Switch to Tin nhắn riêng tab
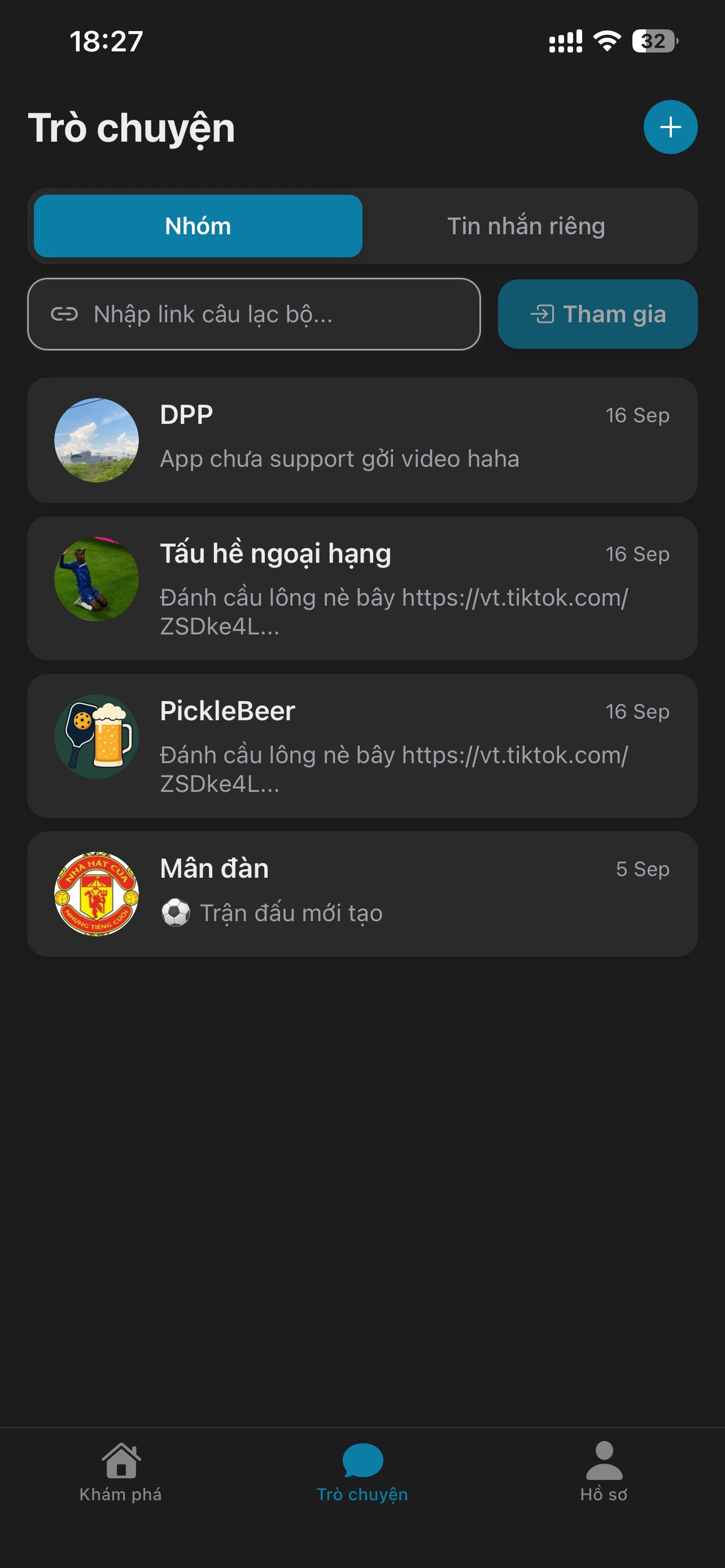The height and width of the screenshot is (1568, 725). 526,226
